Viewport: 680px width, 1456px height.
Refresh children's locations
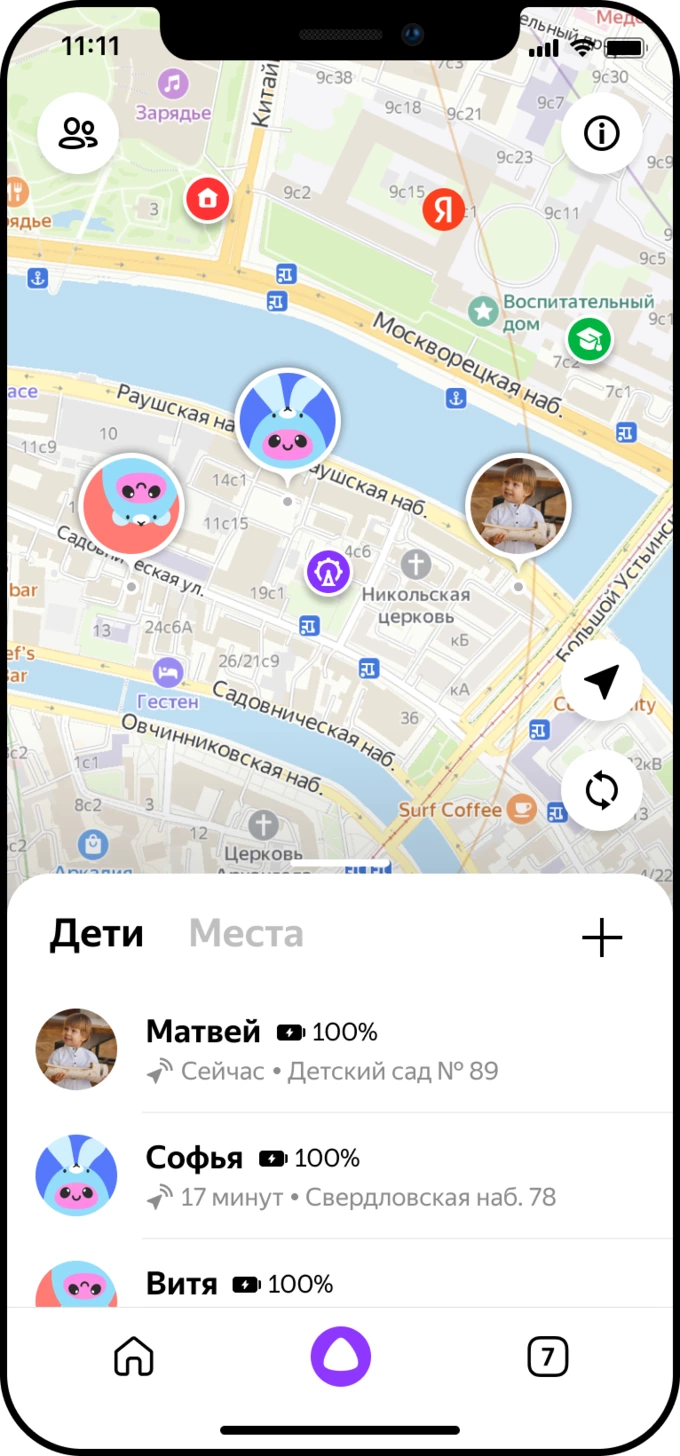click(x=601, y=790)
